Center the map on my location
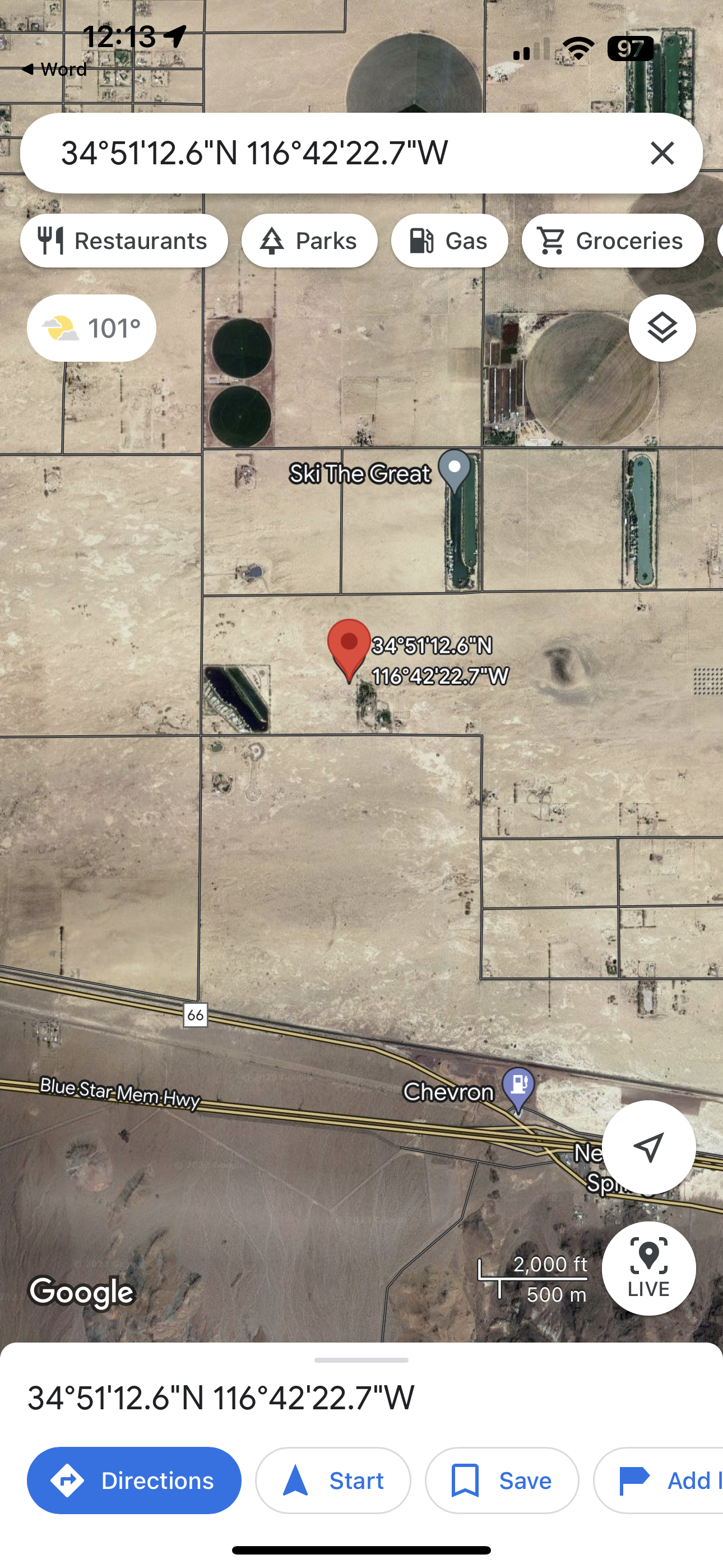The height and width of the screenshot is (1568, 723). (648, 1147)
